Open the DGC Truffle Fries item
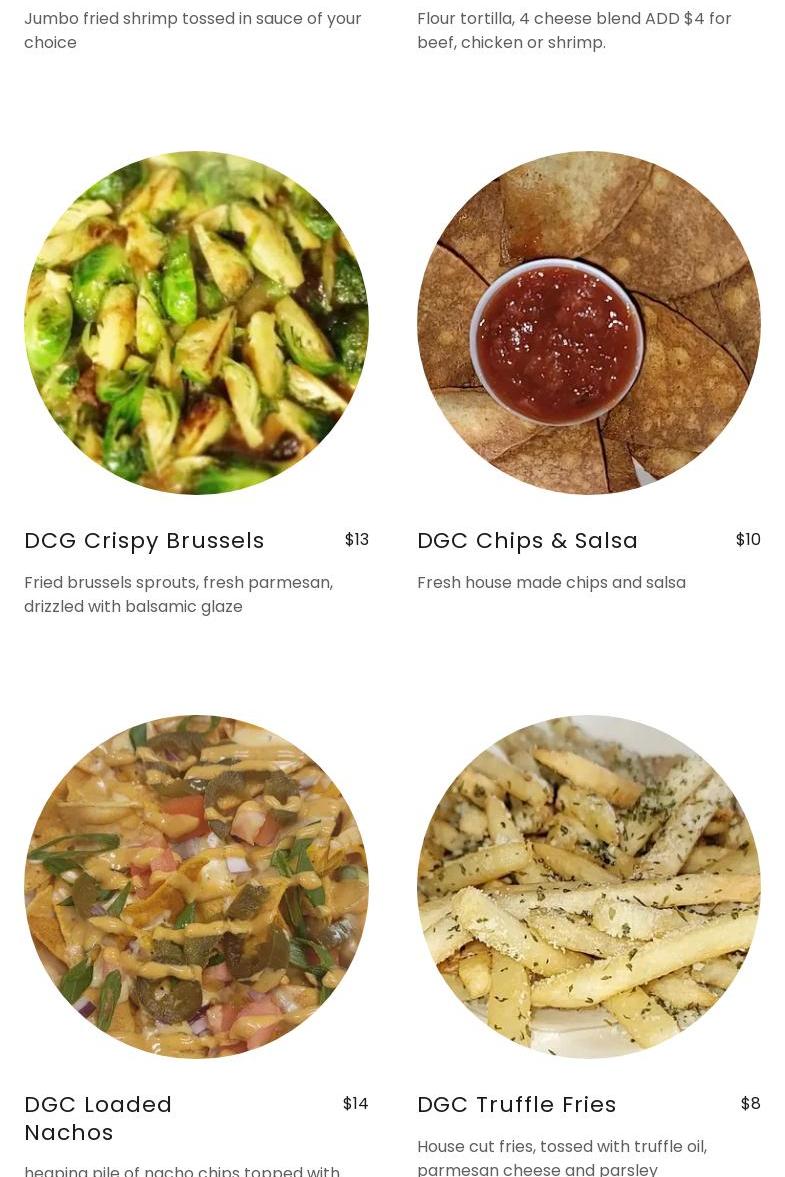Screen dimensions: 785x1177 click(516, 1105)
